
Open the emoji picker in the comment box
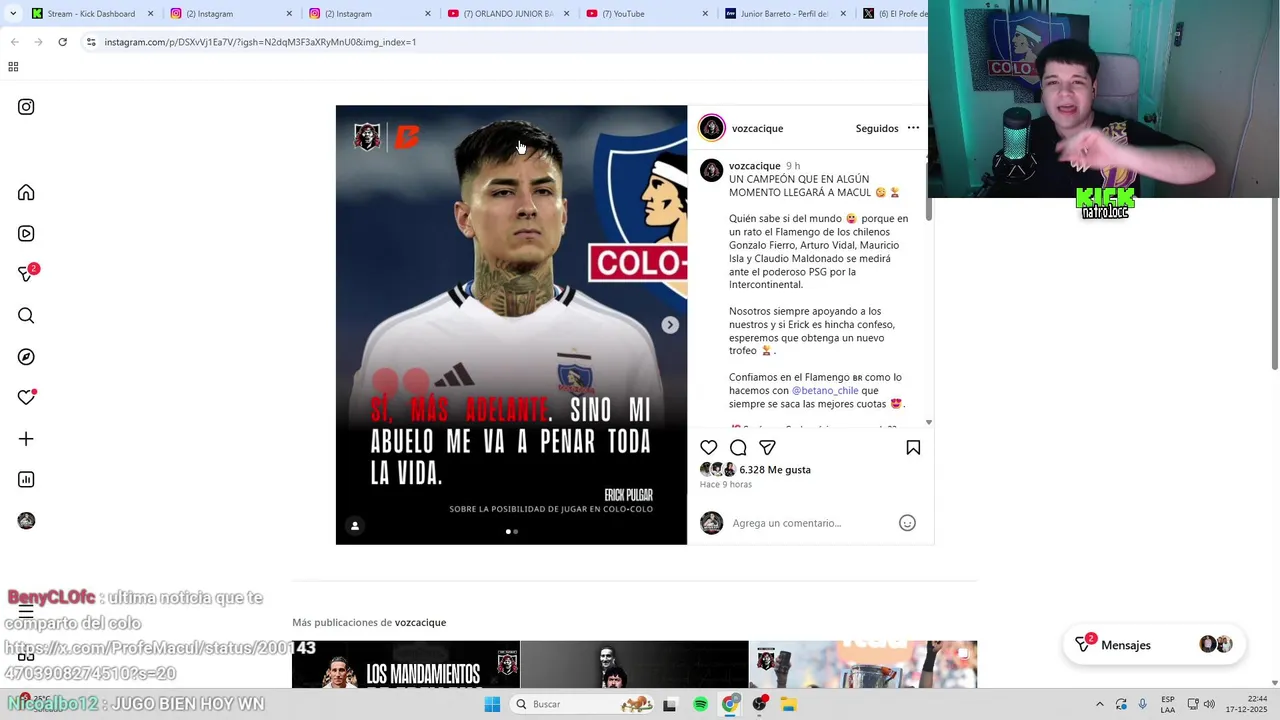pos(907,523)
